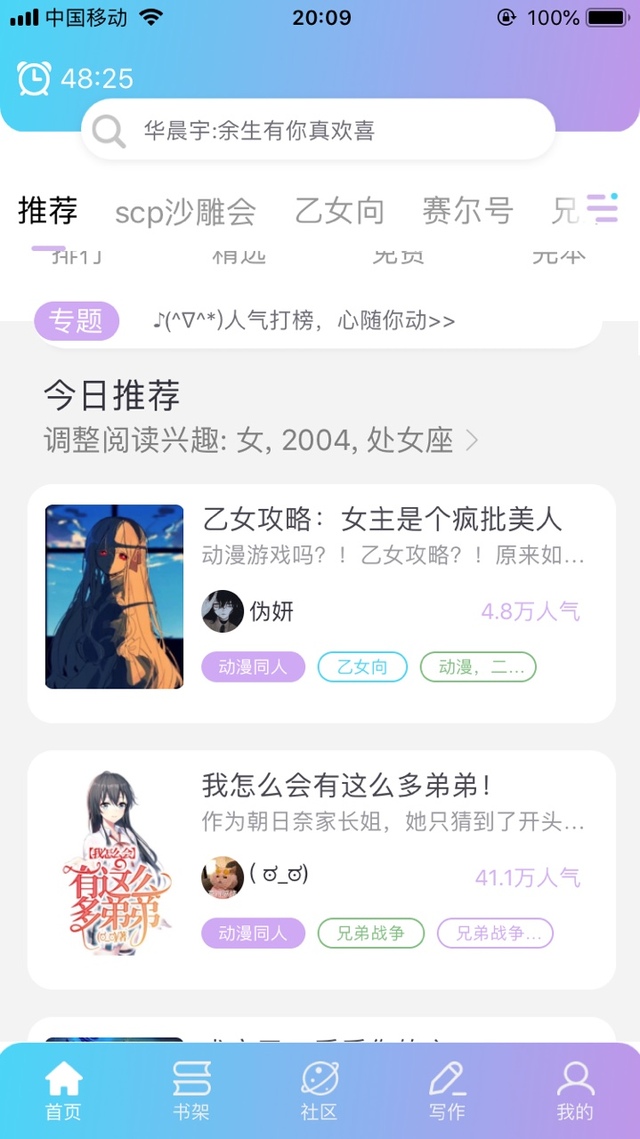This screenshot has width=640, height=1139.
Task: Open the category menu icon beside tabs
Action: coord(602,208)
